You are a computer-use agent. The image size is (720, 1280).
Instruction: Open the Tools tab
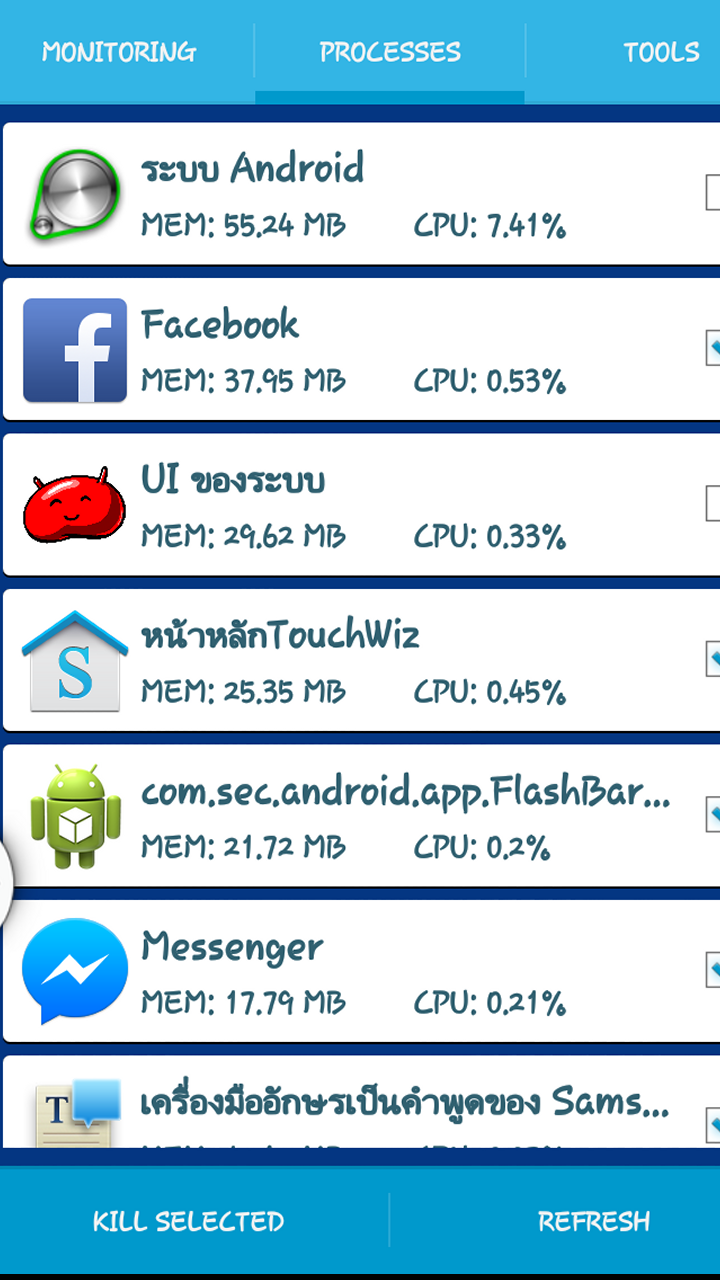pyautogui.click(x=660, y=52)
